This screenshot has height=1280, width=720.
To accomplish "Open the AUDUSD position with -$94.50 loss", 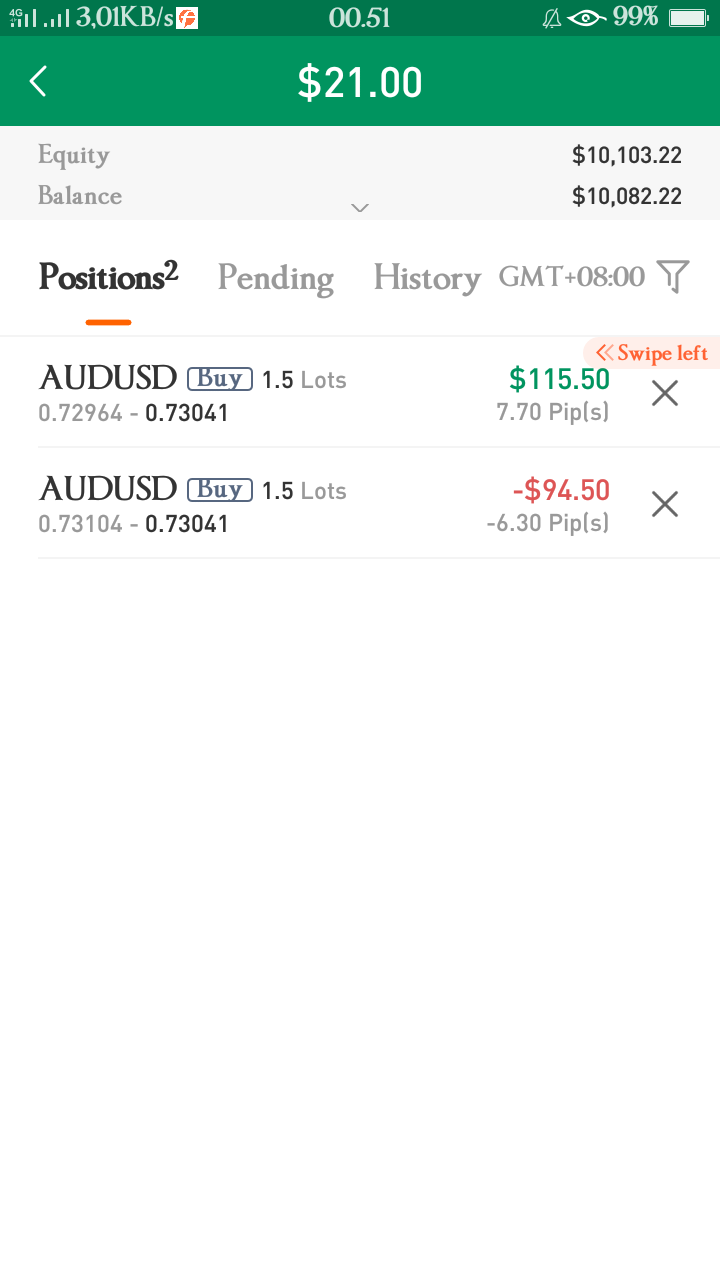I will (x=324, y=503).
